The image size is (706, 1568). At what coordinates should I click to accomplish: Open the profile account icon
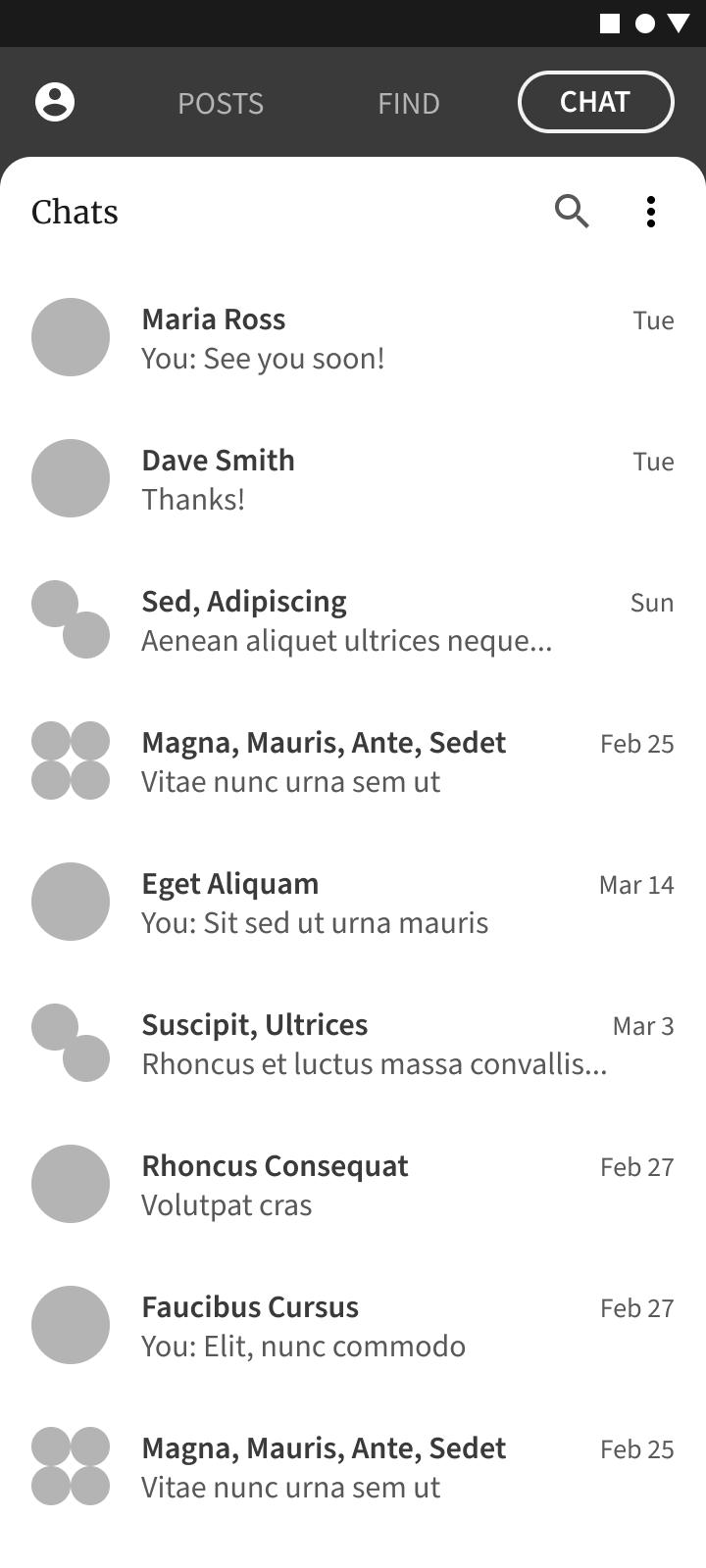pos(55,102)
